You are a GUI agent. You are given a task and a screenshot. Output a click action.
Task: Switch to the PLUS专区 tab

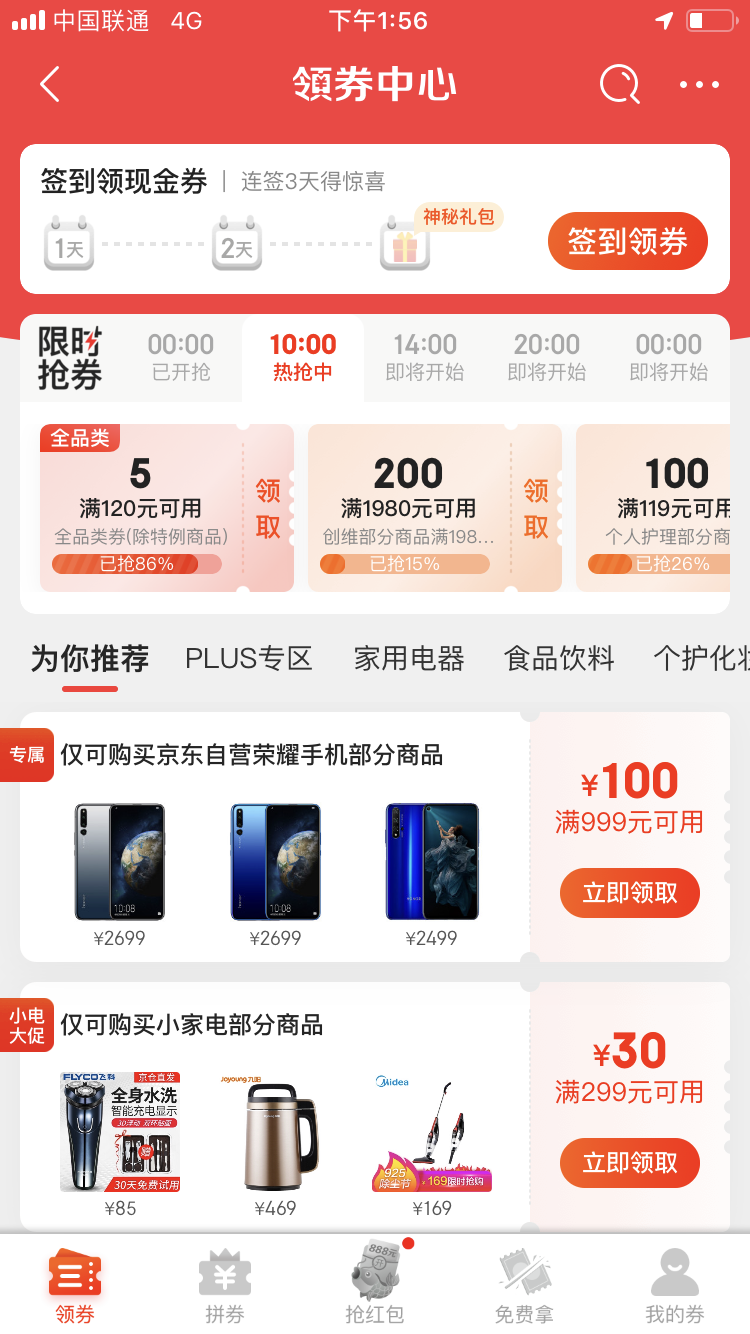point(248,659)
